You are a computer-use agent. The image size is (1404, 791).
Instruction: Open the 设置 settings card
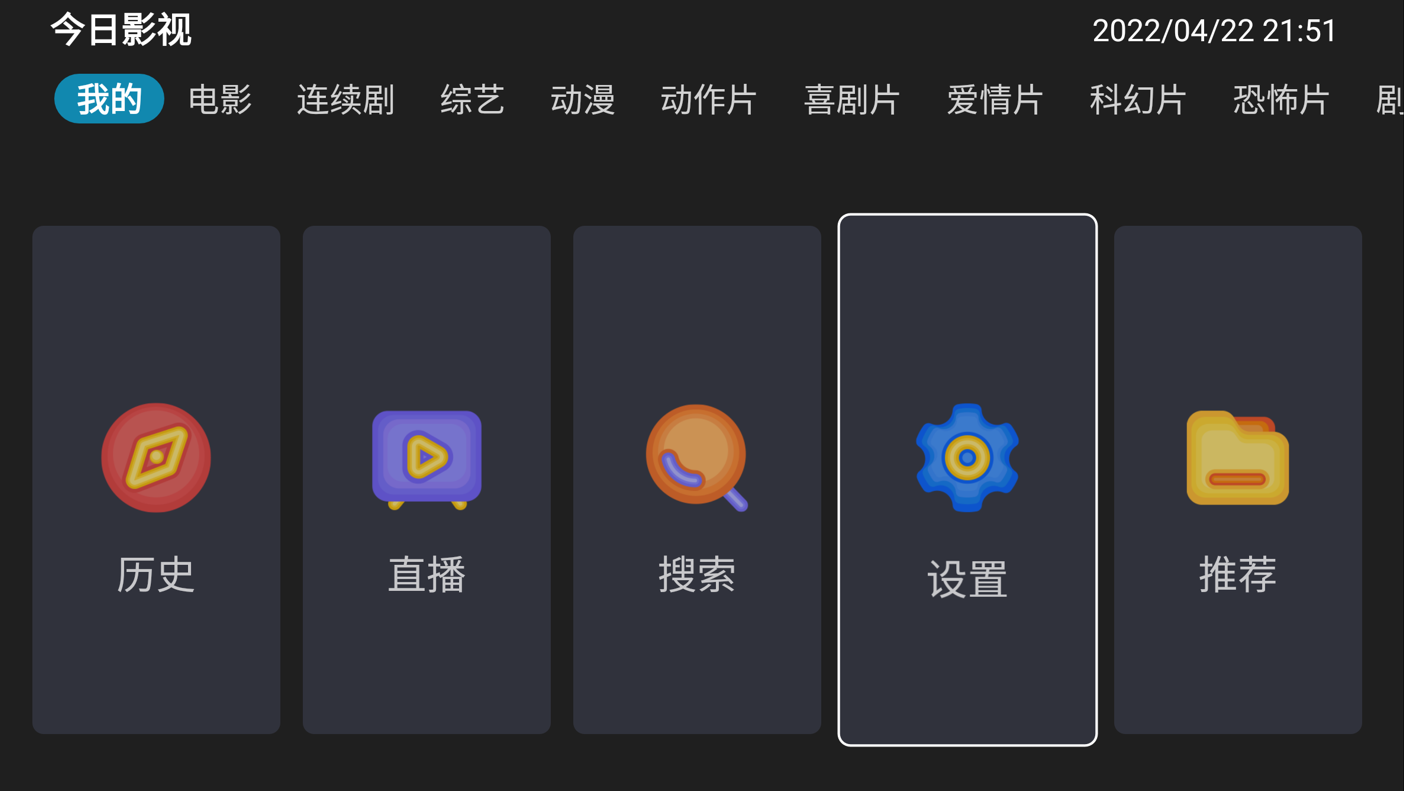[x=967, y=480]
